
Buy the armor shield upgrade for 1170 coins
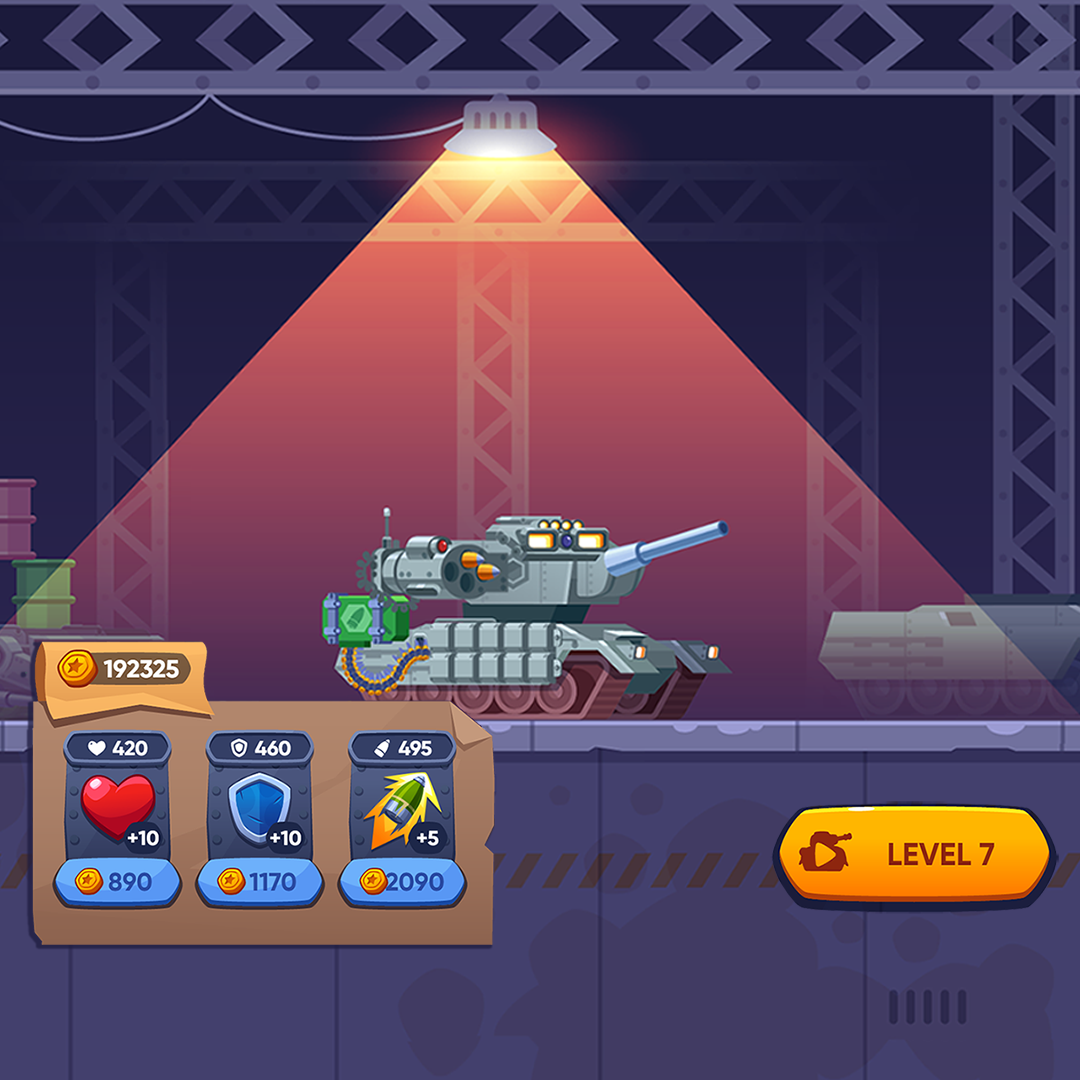click(259, 881)
